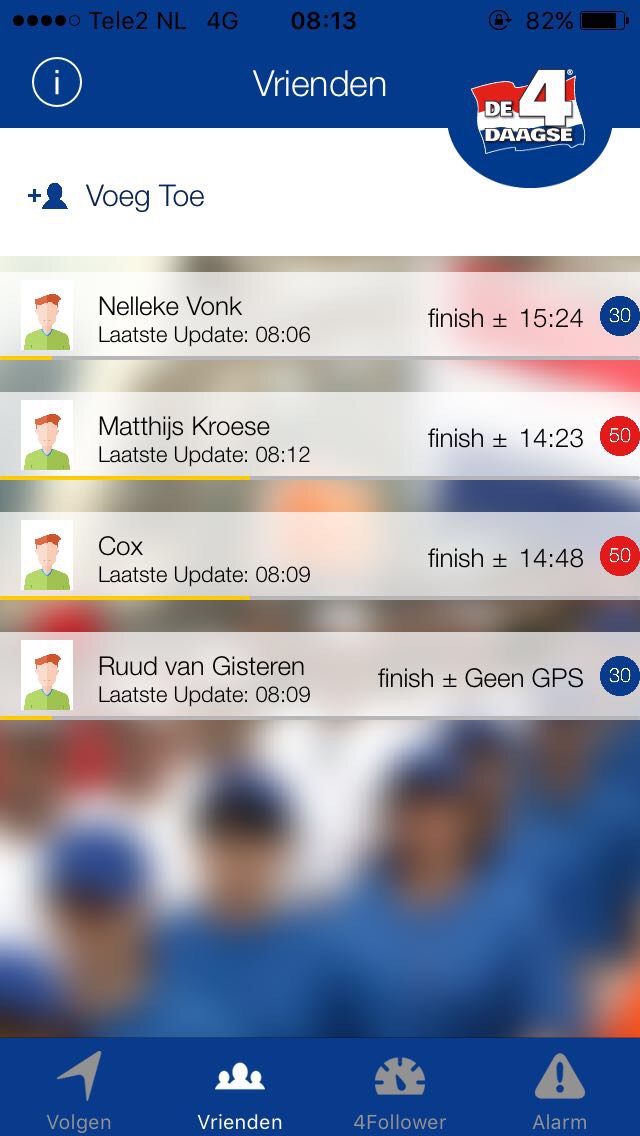Tap Voeg Toe to add a friend
This screenshot has height=1136, width=640.
pos(117,196)
